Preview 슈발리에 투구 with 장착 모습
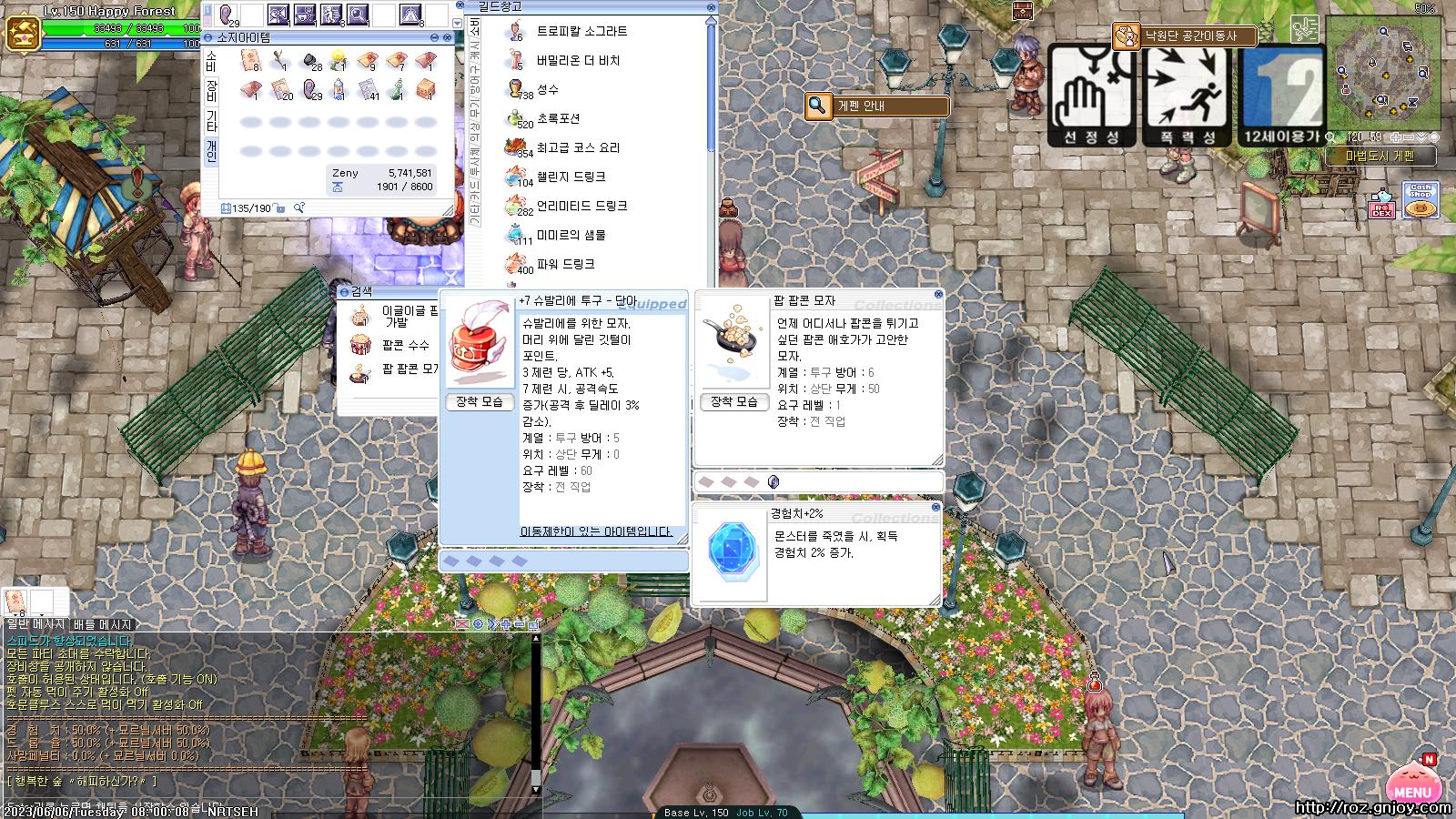This screenshot has width=1456, height=819. [479, 401]
